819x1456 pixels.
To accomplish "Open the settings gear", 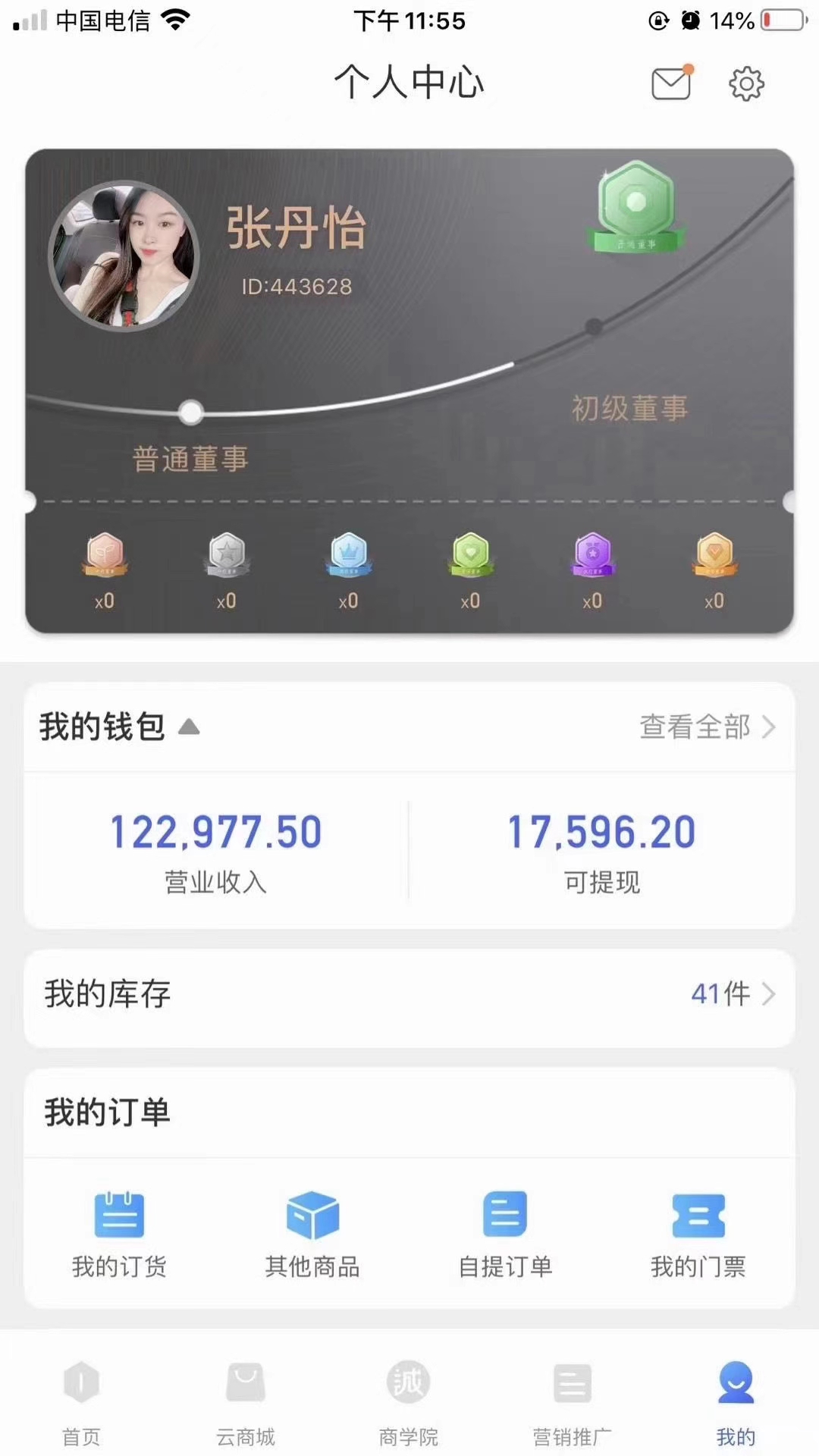I will (746, 83).
